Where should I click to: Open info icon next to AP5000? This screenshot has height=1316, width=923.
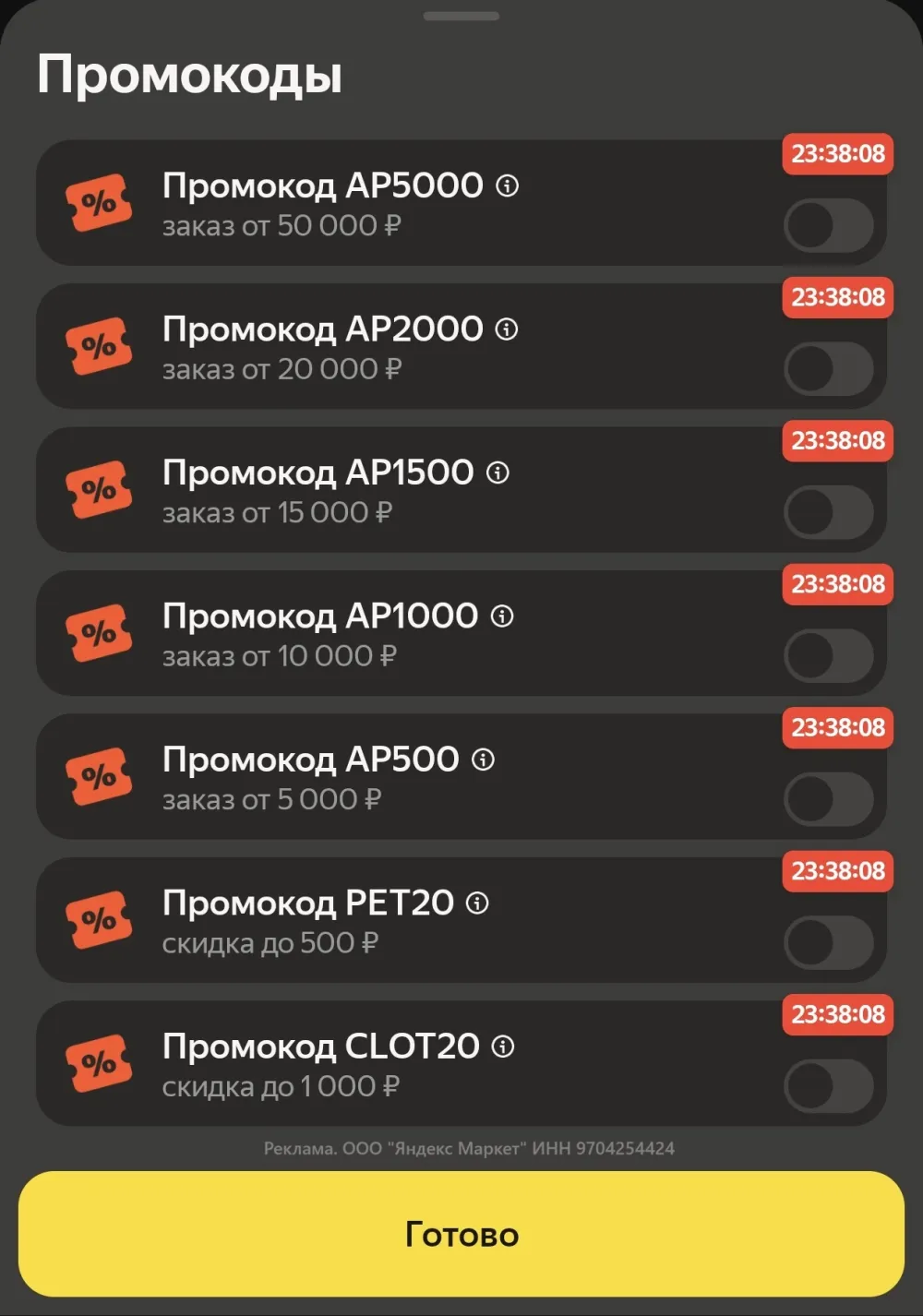[x=507, y=185]
